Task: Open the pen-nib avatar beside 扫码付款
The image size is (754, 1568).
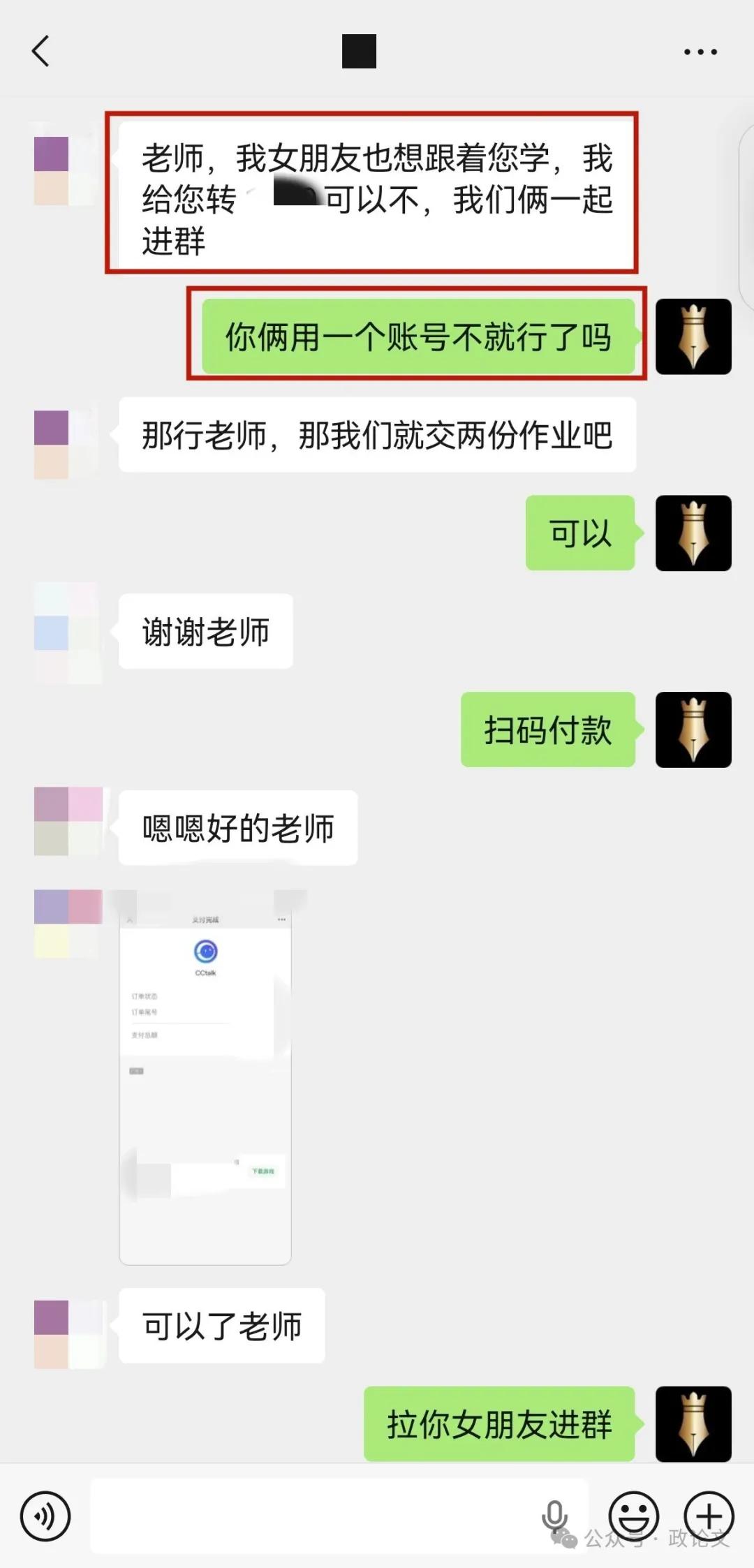Action: point(693,730)
